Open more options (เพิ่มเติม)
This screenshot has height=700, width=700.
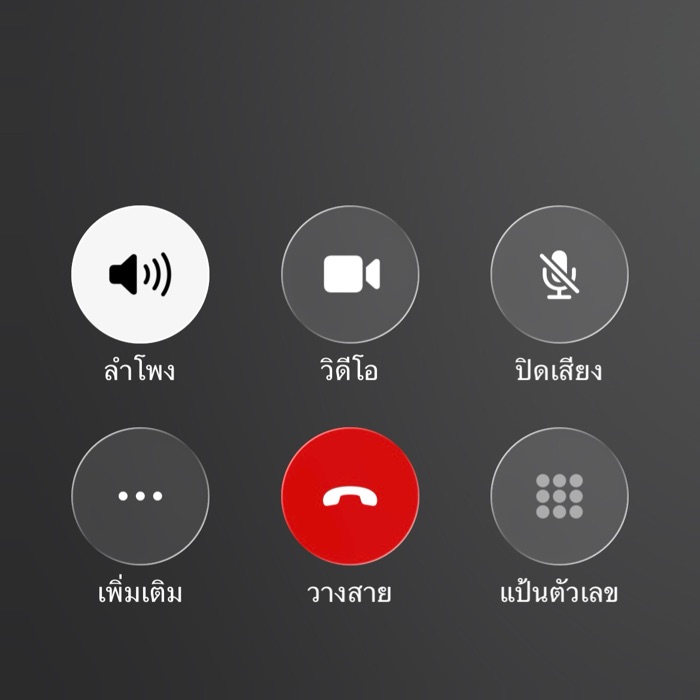140,496
